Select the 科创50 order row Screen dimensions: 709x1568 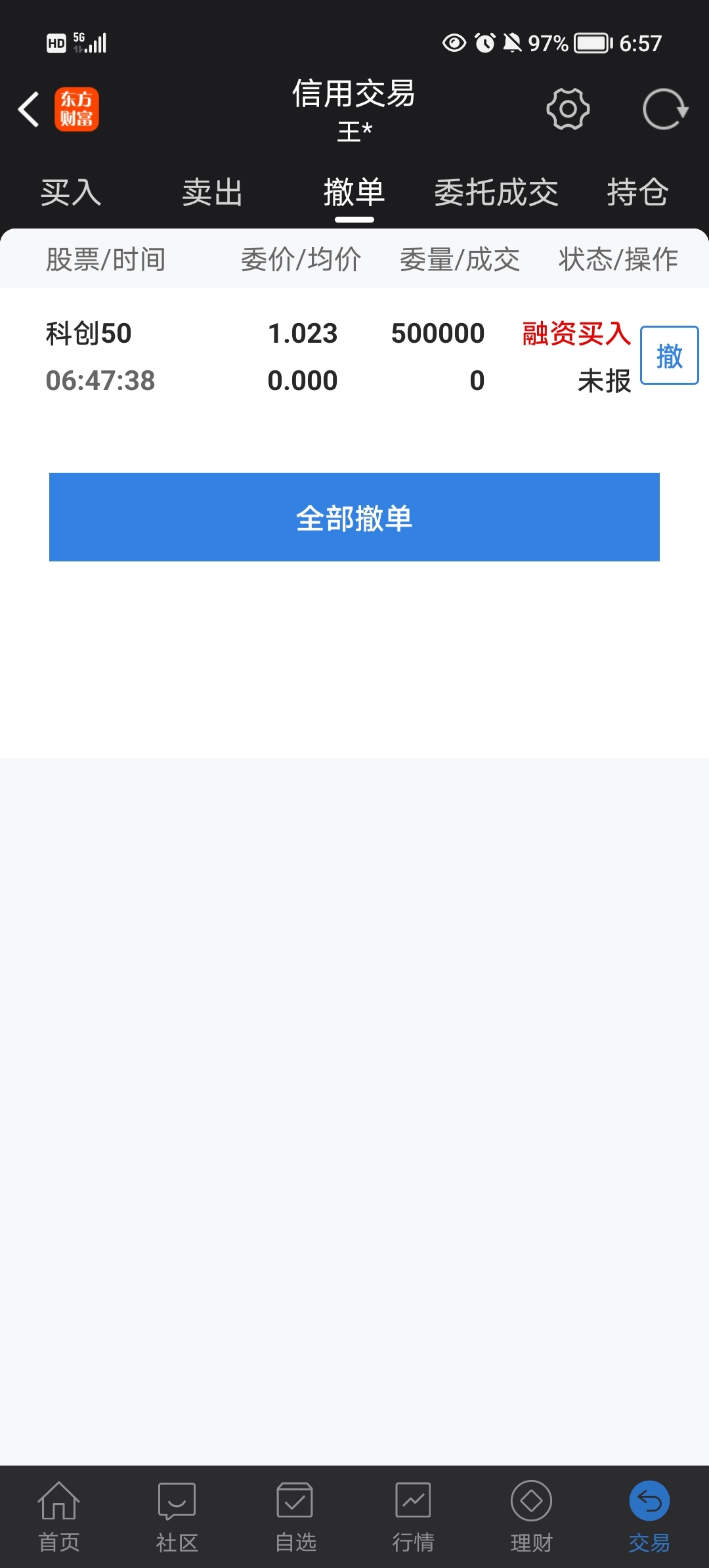click(263, 355)
